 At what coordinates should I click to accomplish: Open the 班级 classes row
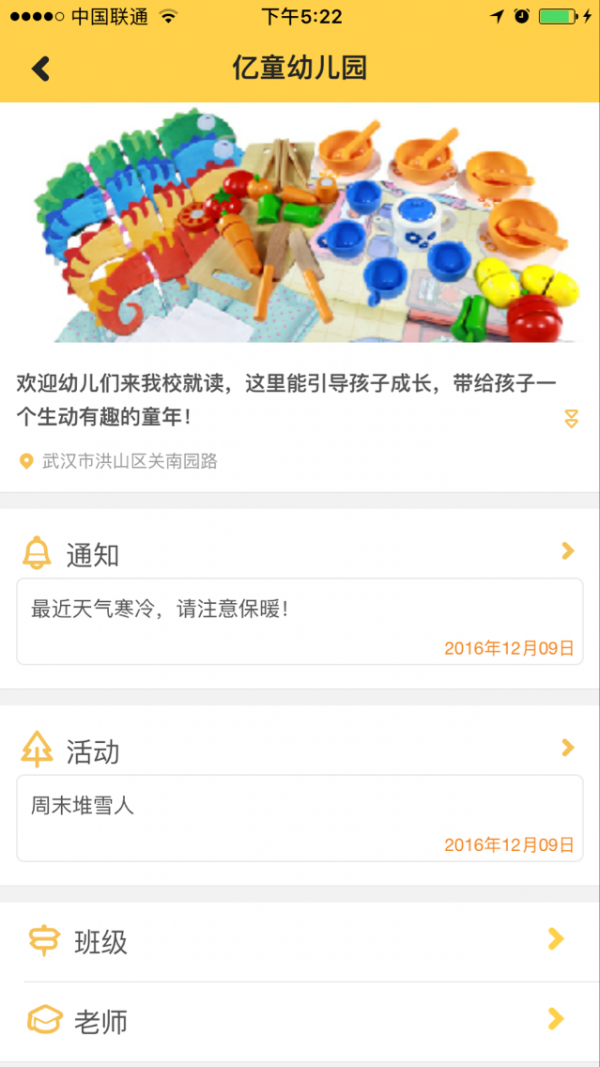[300, 941]
